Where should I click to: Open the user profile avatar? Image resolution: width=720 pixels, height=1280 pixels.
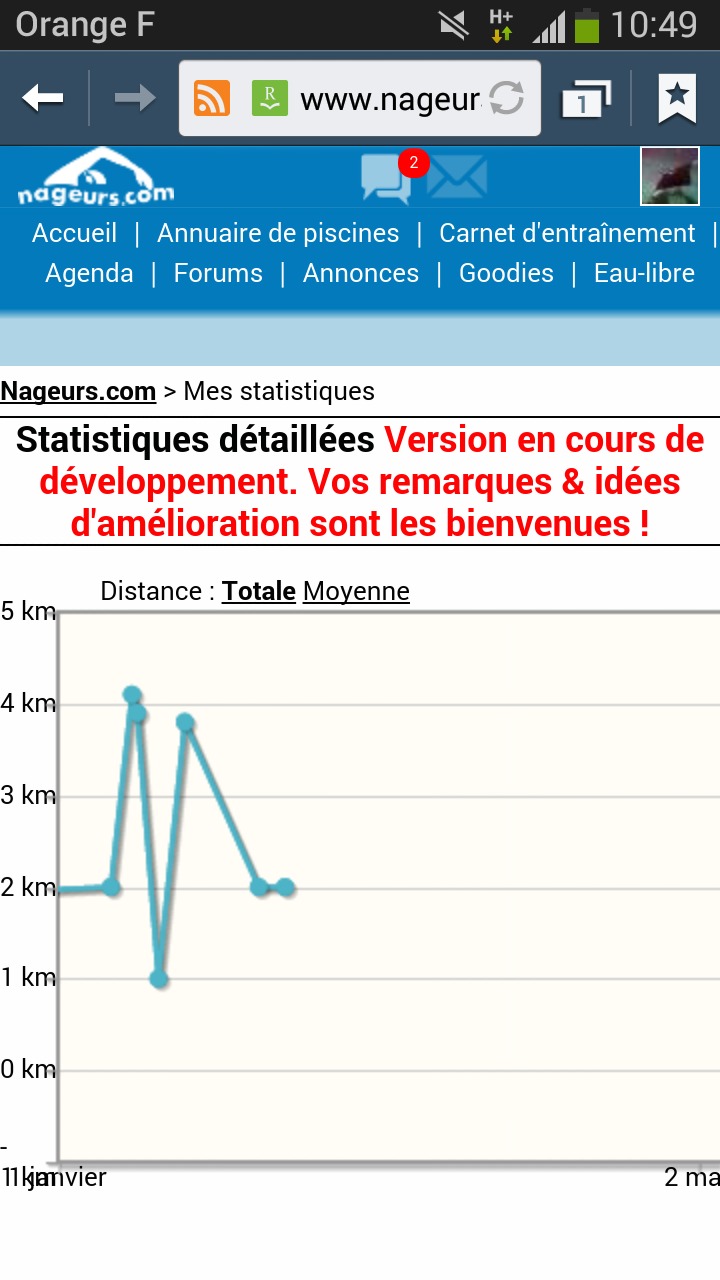tap(669, 176)
